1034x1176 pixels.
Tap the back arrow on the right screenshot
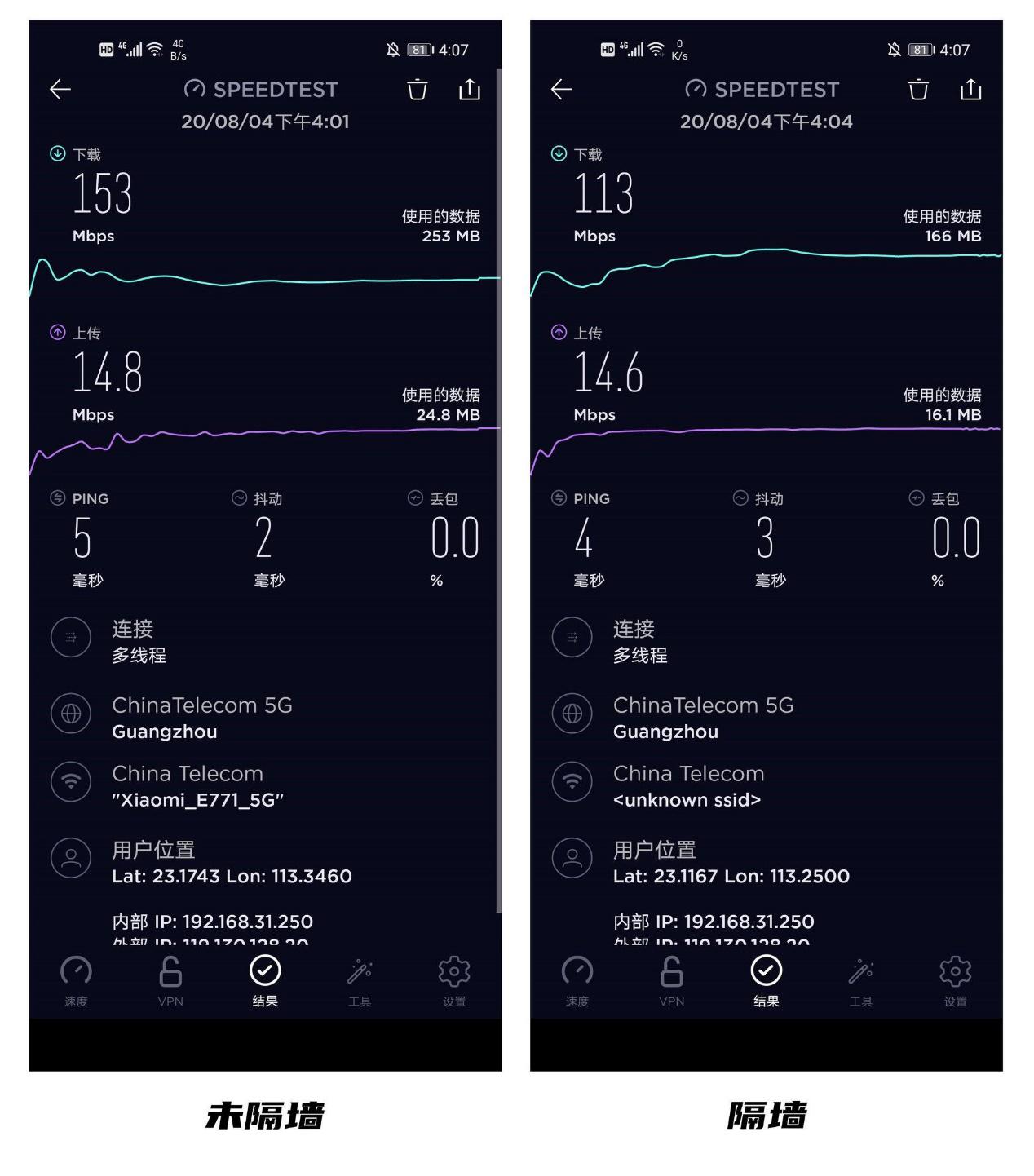pyautogui.click(x=561, y=90)
